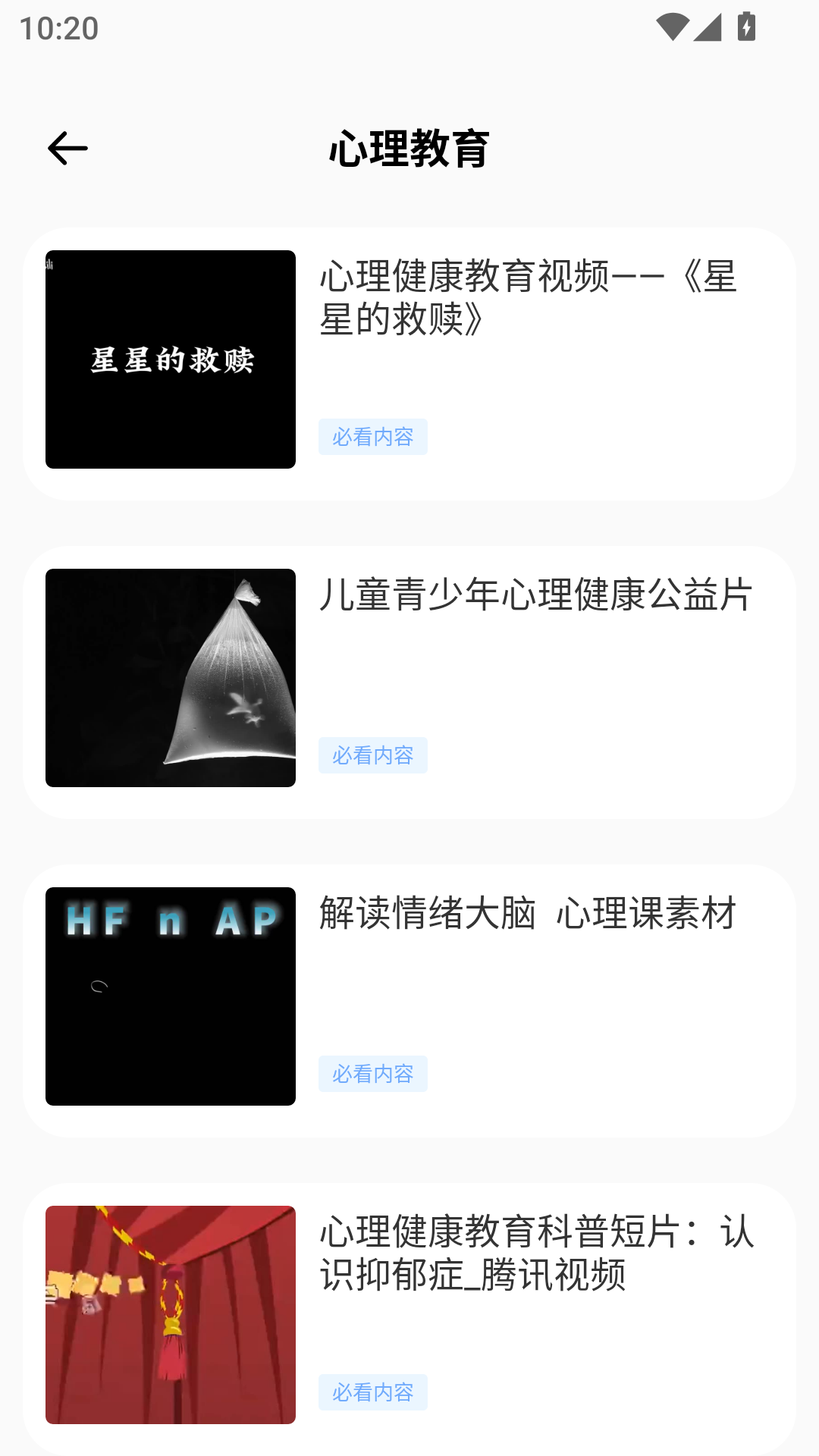This screenshot has width=819, height=1456.
Task: Click the back arrow to leave 心理教育
Action: (x=67, y=148)
